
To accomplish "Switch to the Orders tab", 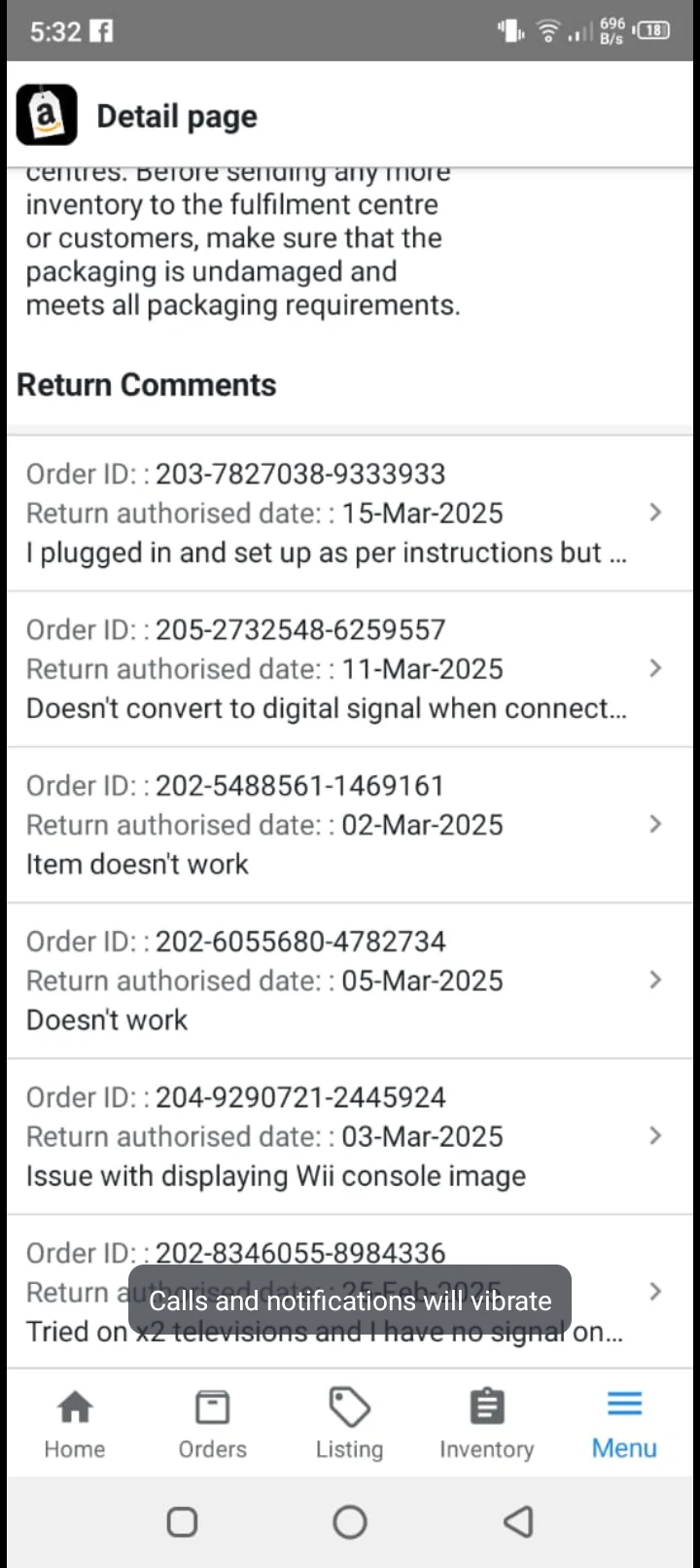I will [212, 1425].
